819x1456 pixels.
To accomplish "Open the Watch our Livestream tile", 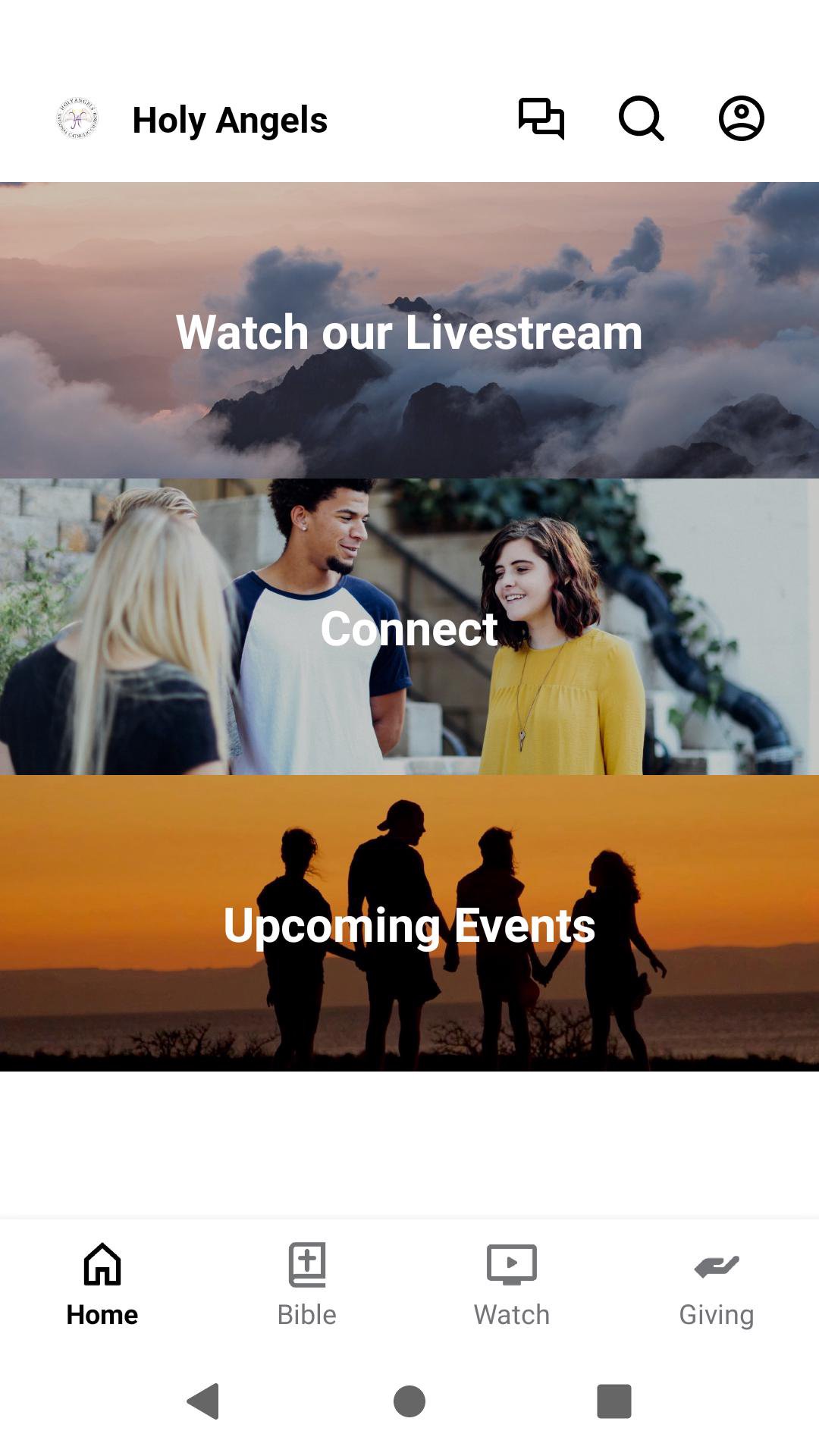I will point(409,331).
